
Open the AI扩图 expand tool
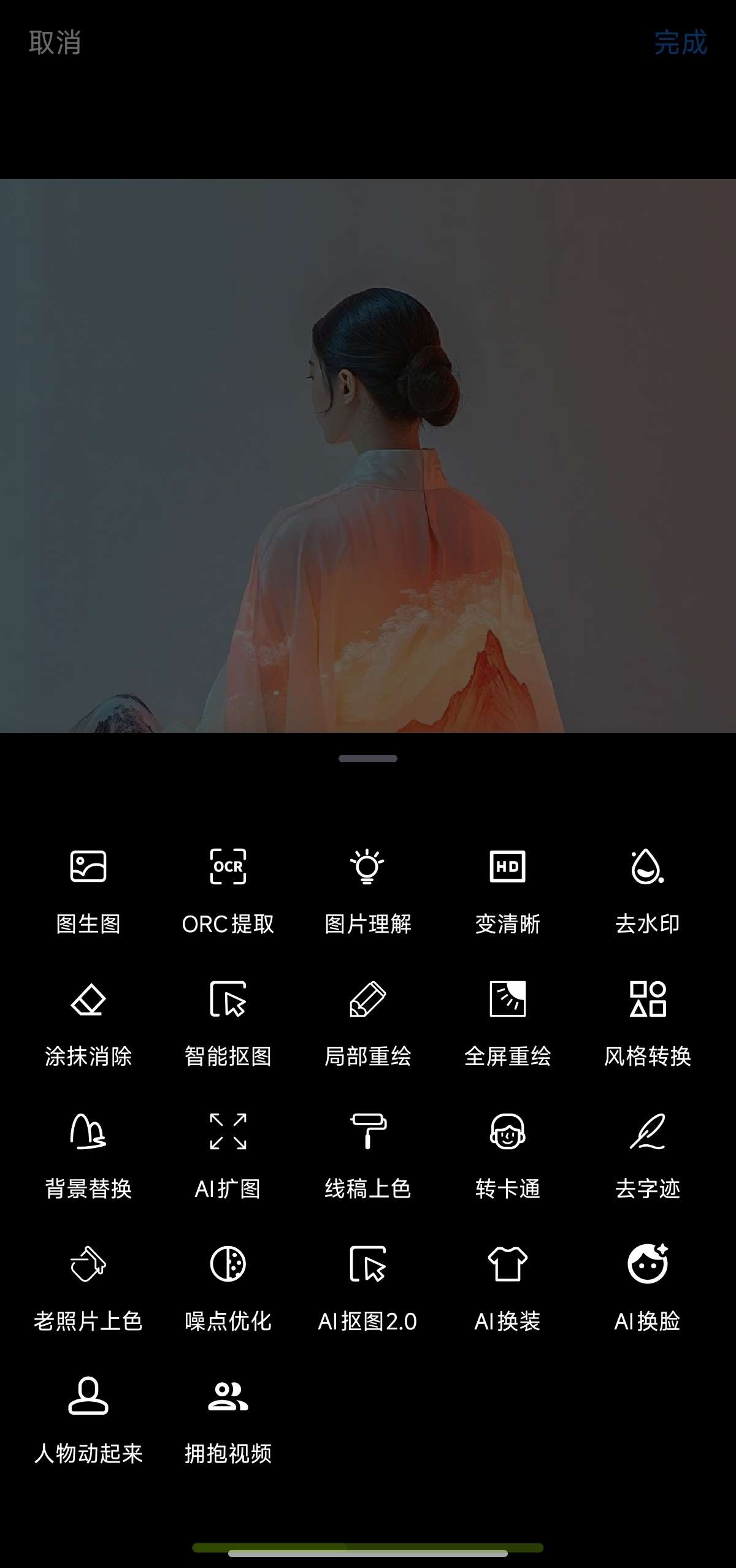click(228, 1154)
